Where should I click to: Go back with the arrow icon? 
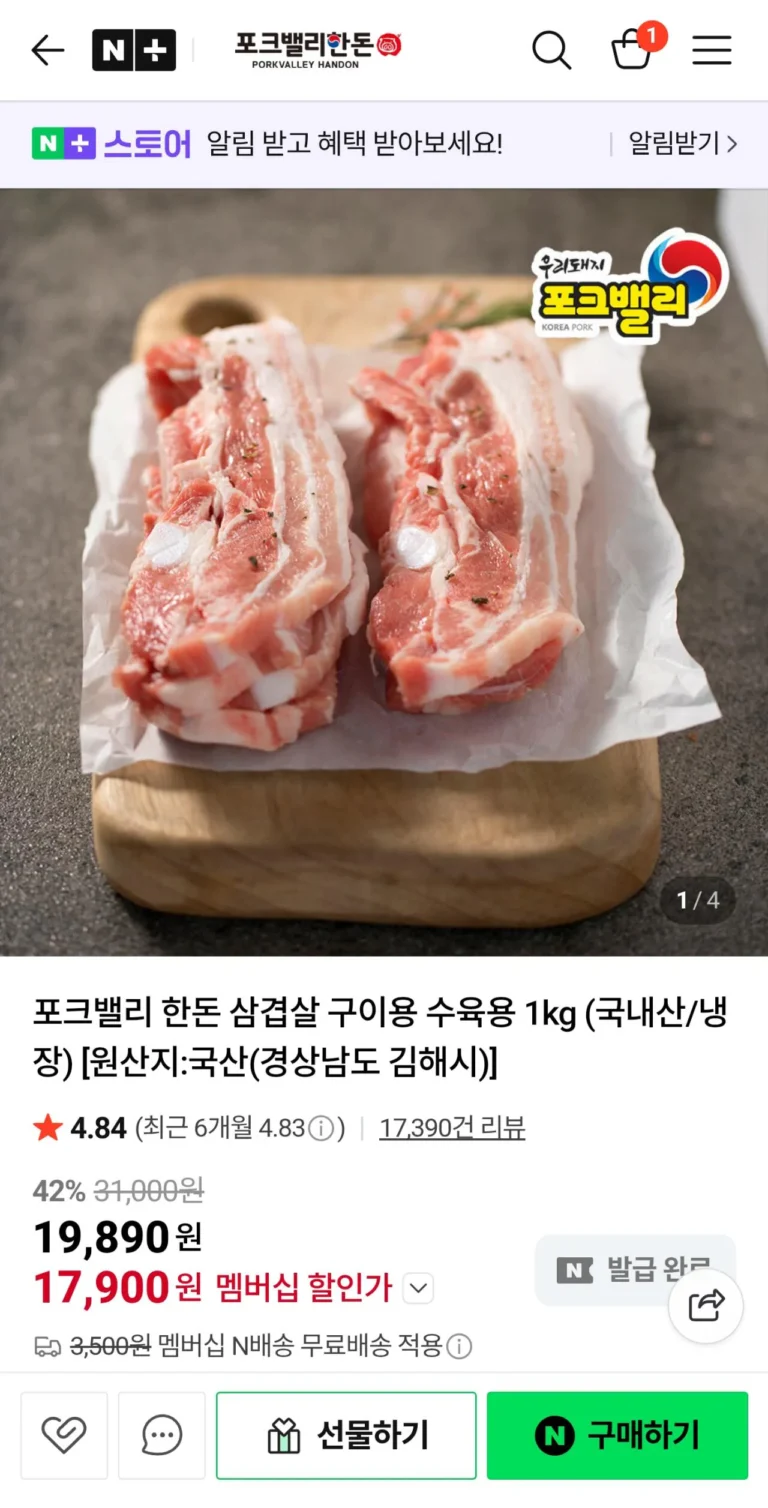[47, 50]
